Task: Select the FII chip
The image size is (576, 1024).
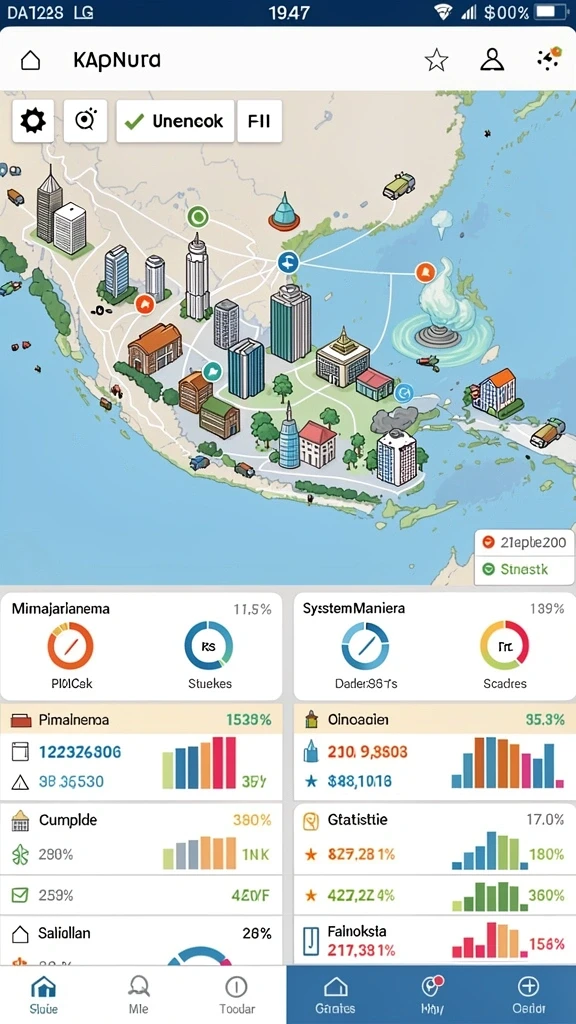Action: click(259, 121)
